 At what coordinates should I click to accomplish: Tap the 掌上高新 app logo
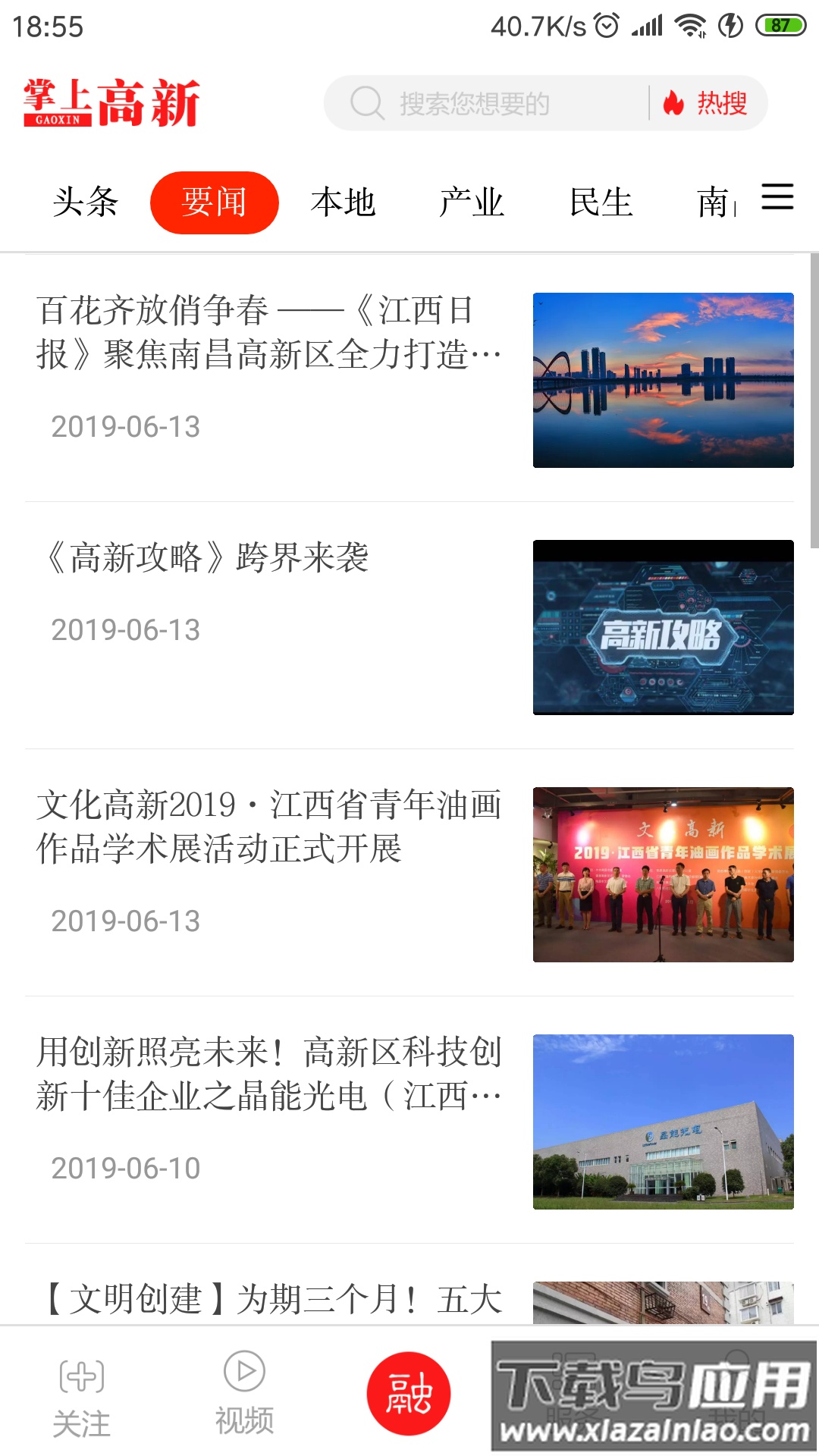click(x=112, y=105)
